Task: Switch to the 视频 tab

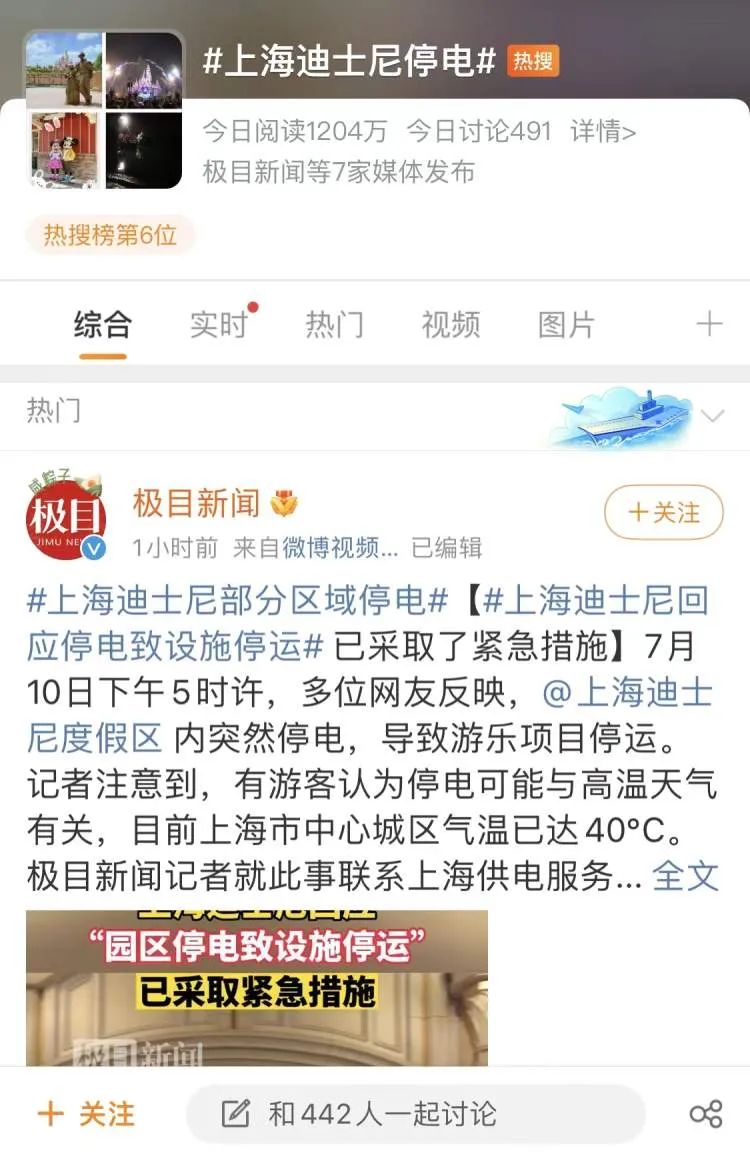Action: [x=450, y=324]
